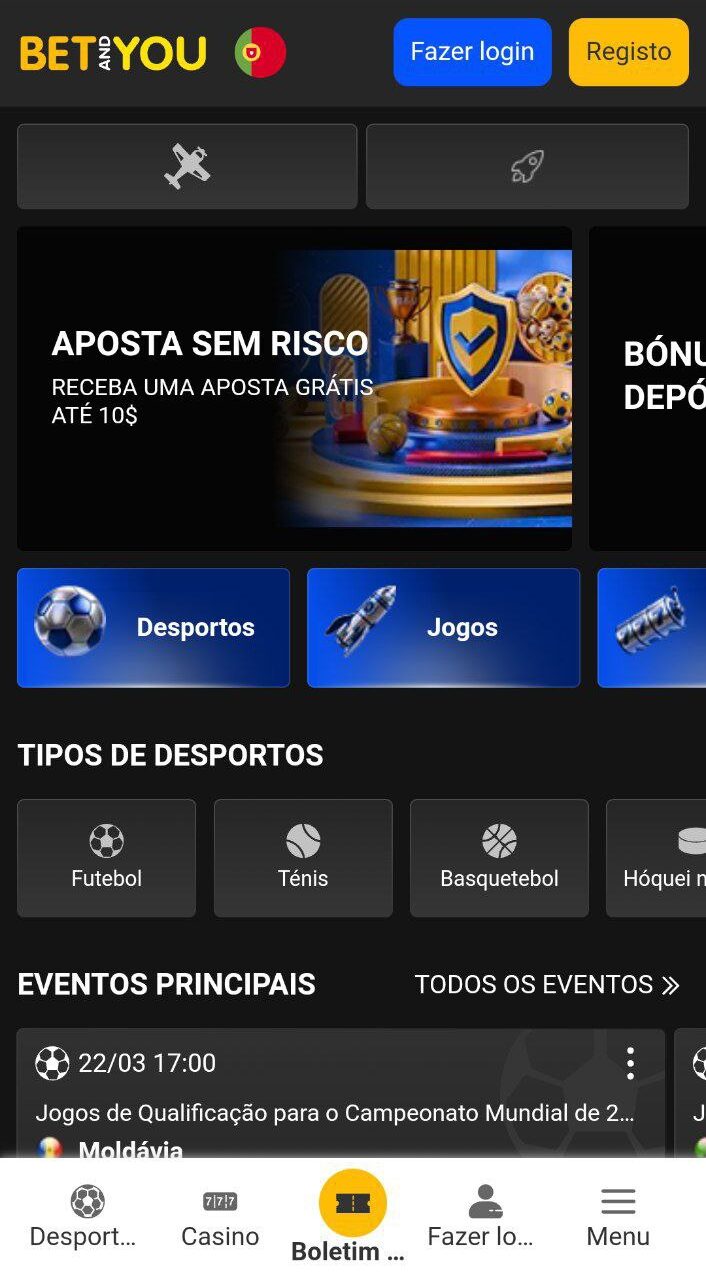View Todos os Eventos link
706x1274 pixels.
[547, 985]
